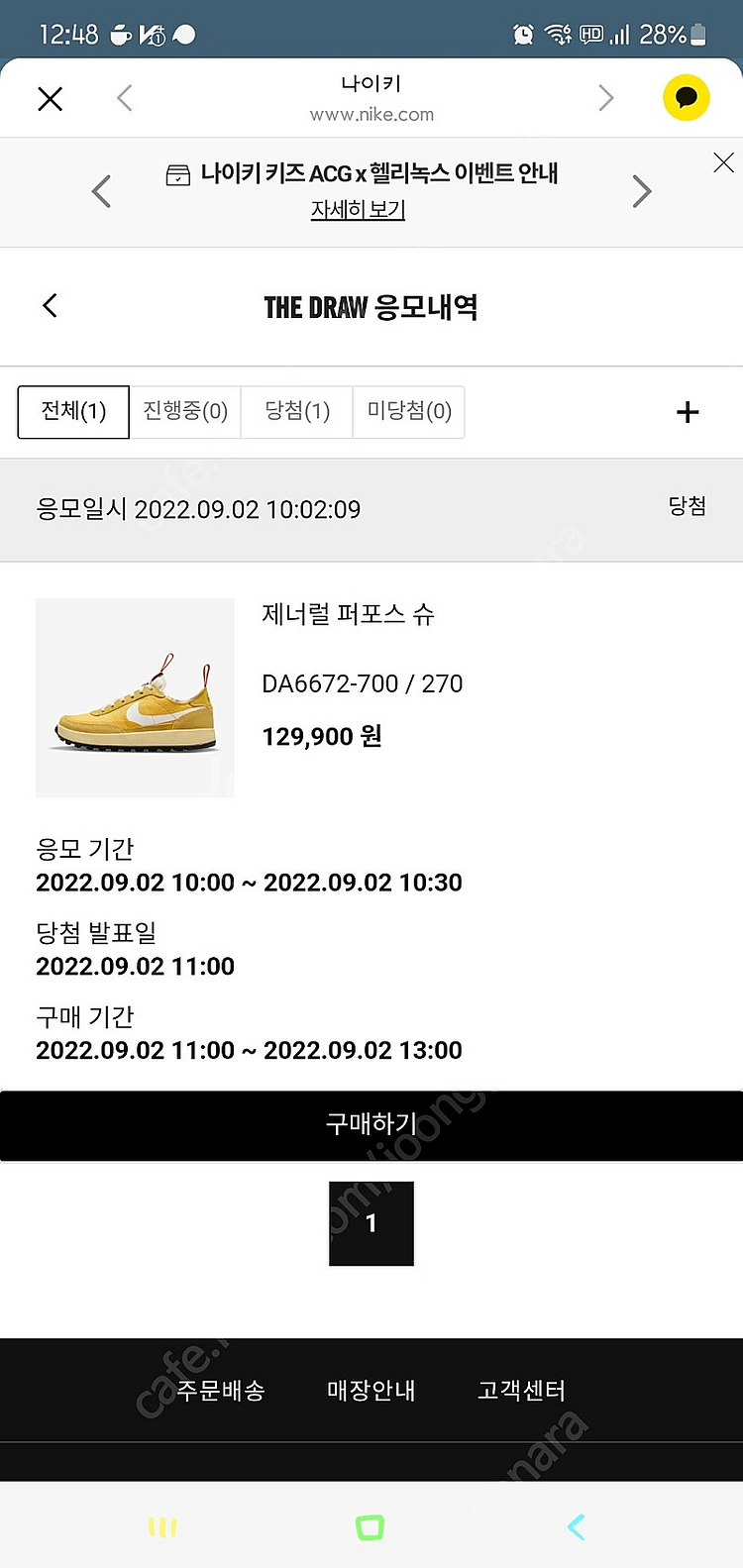Tap the 구매하기 button
This screenshot has height=1568, width=743.
click(x=371, y=1124)
